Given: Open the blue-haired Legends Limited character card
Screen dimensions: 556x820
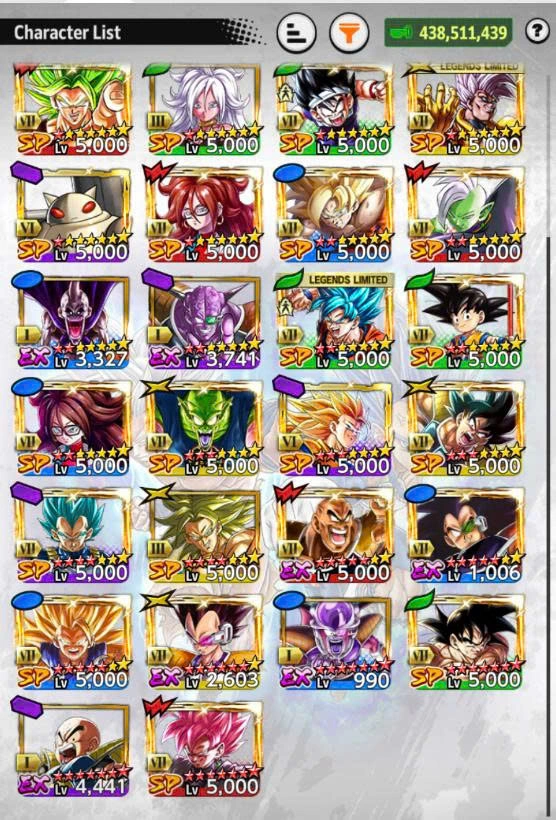Looking at the screenshot, I should click(334, 320).
